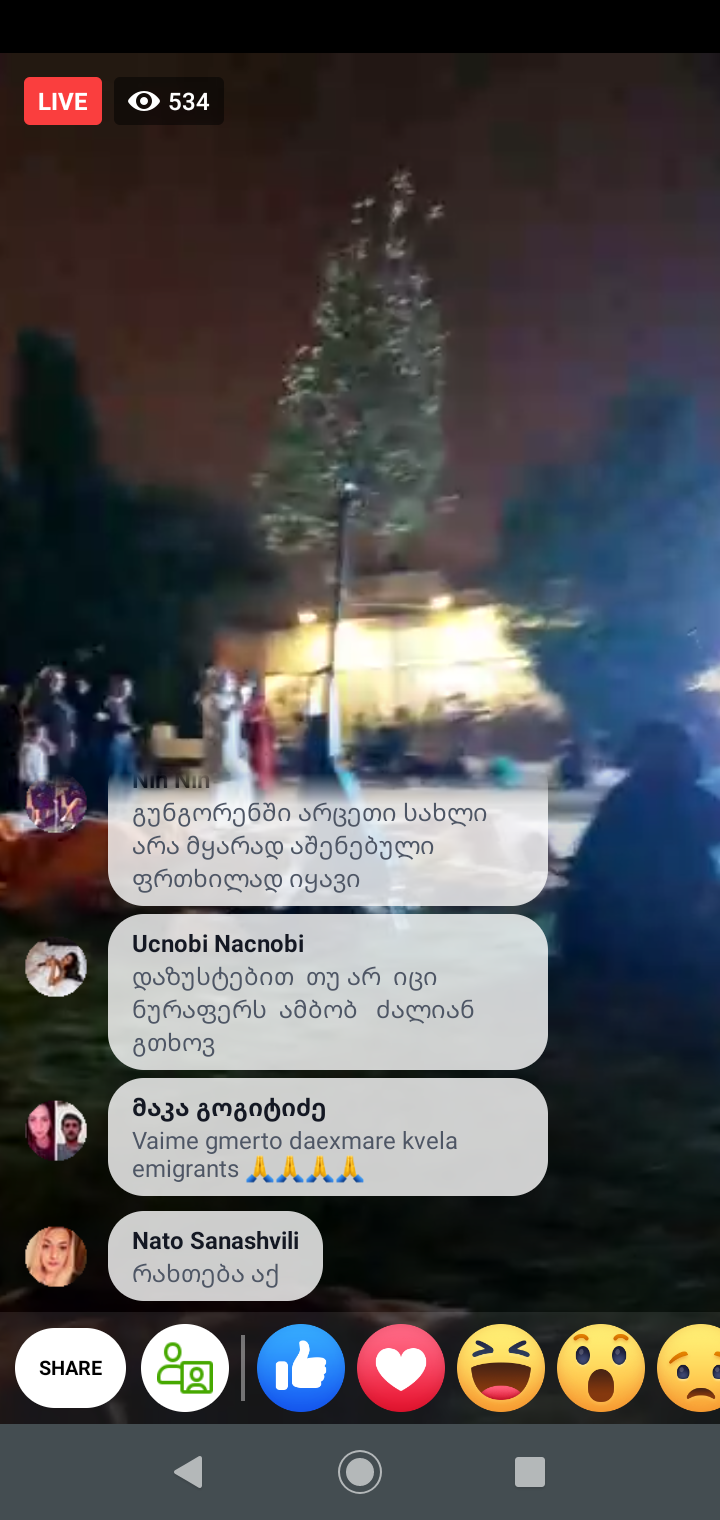Open the watch-with-friends invite icon
This screenshot has width=720, height=1520.
185,1368
